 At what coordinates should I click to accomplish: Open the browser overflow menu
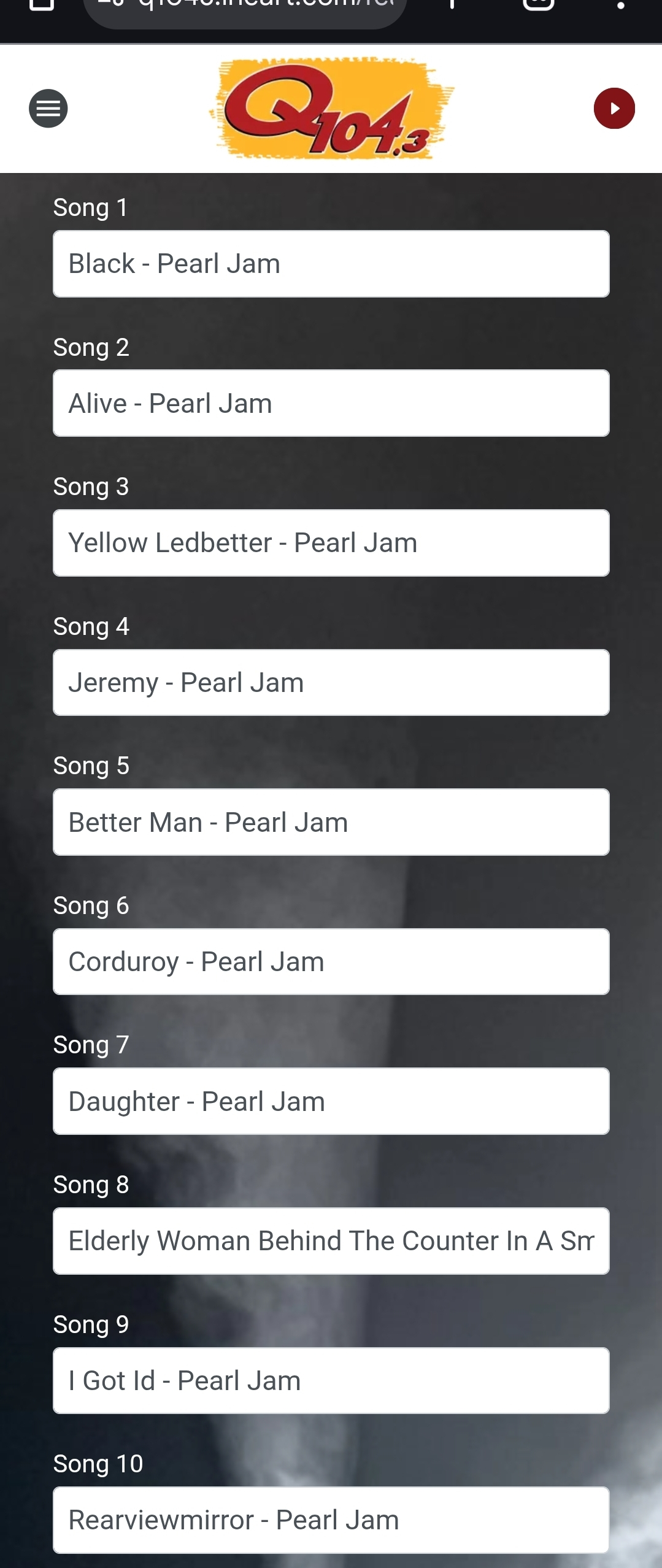pyautogui.click(x=620, y=5)
